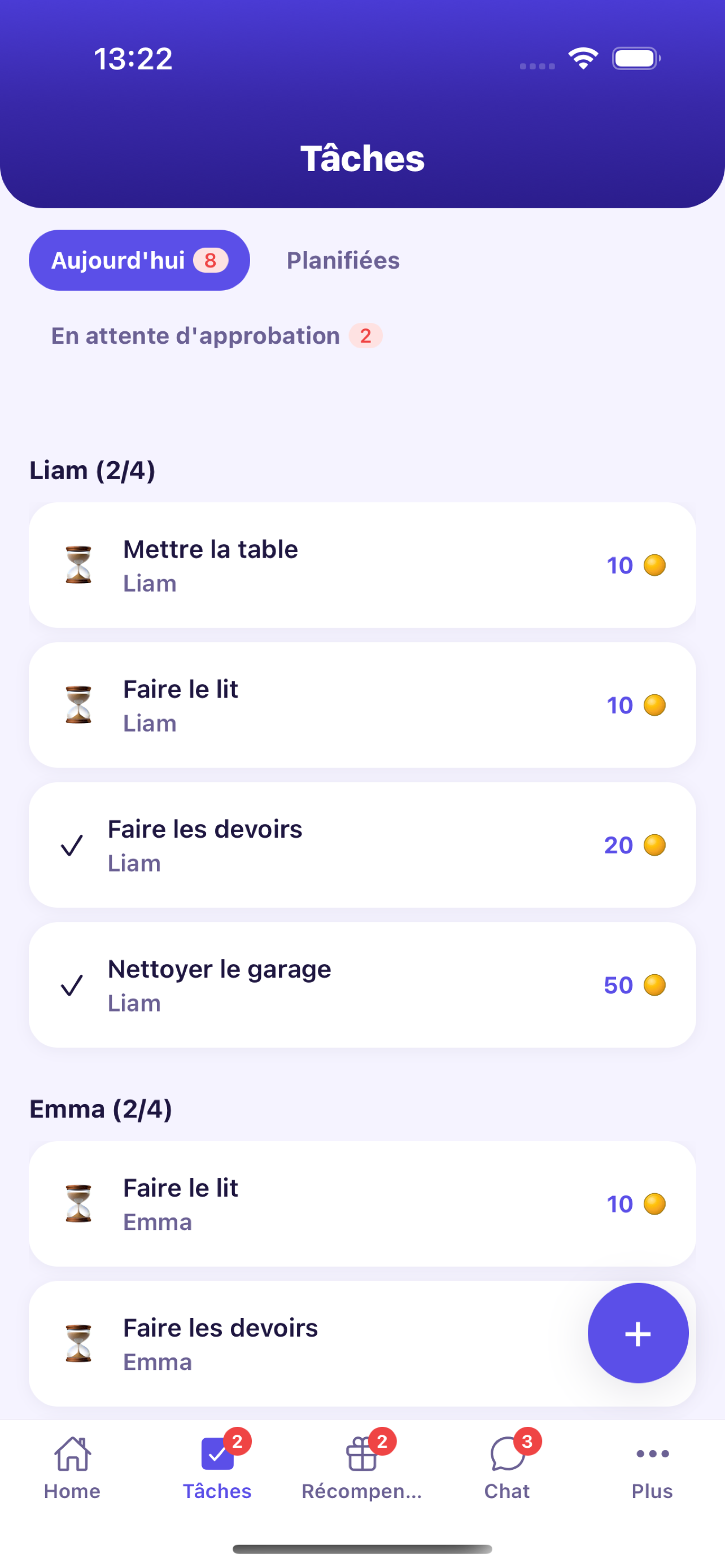Expand the Emma (2/4) section
Screen dimensions: 725x1568
(101, 1108)
